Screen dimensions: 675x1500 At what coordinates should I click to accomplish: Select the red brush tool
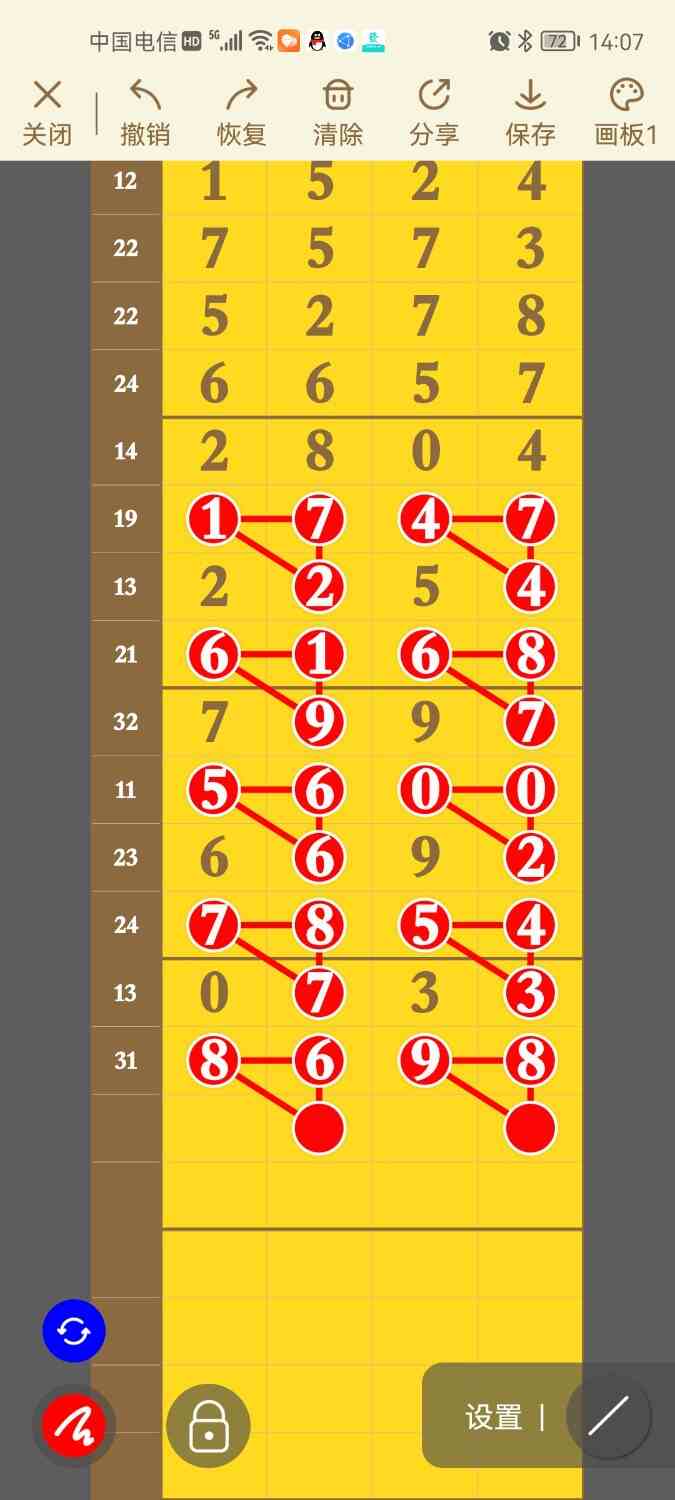(74, 1424)
